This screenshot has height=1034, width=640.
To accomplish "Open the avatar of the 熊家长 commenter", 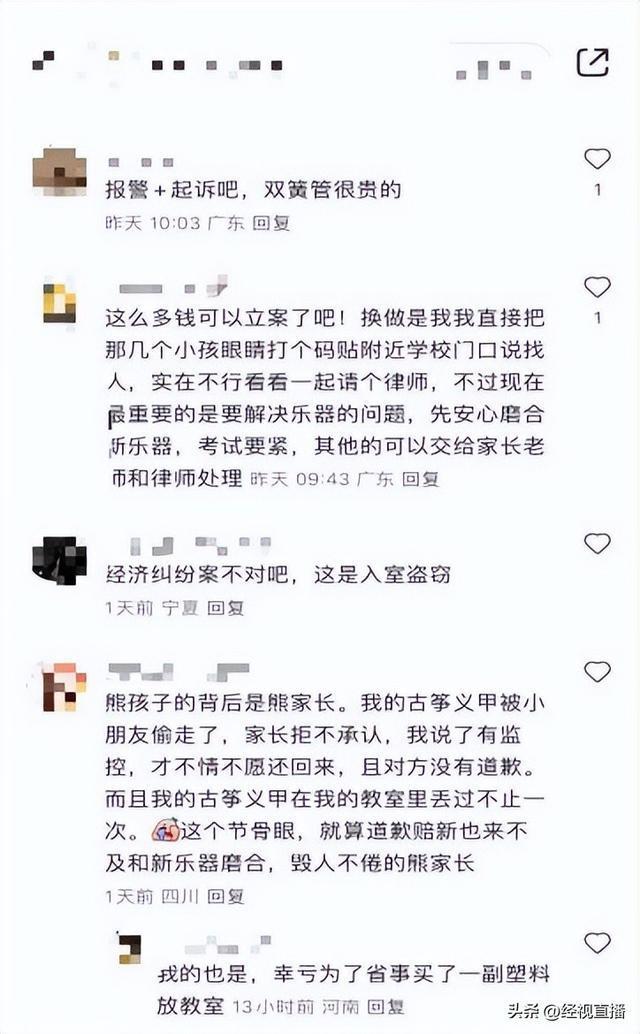I will (64, 687).
